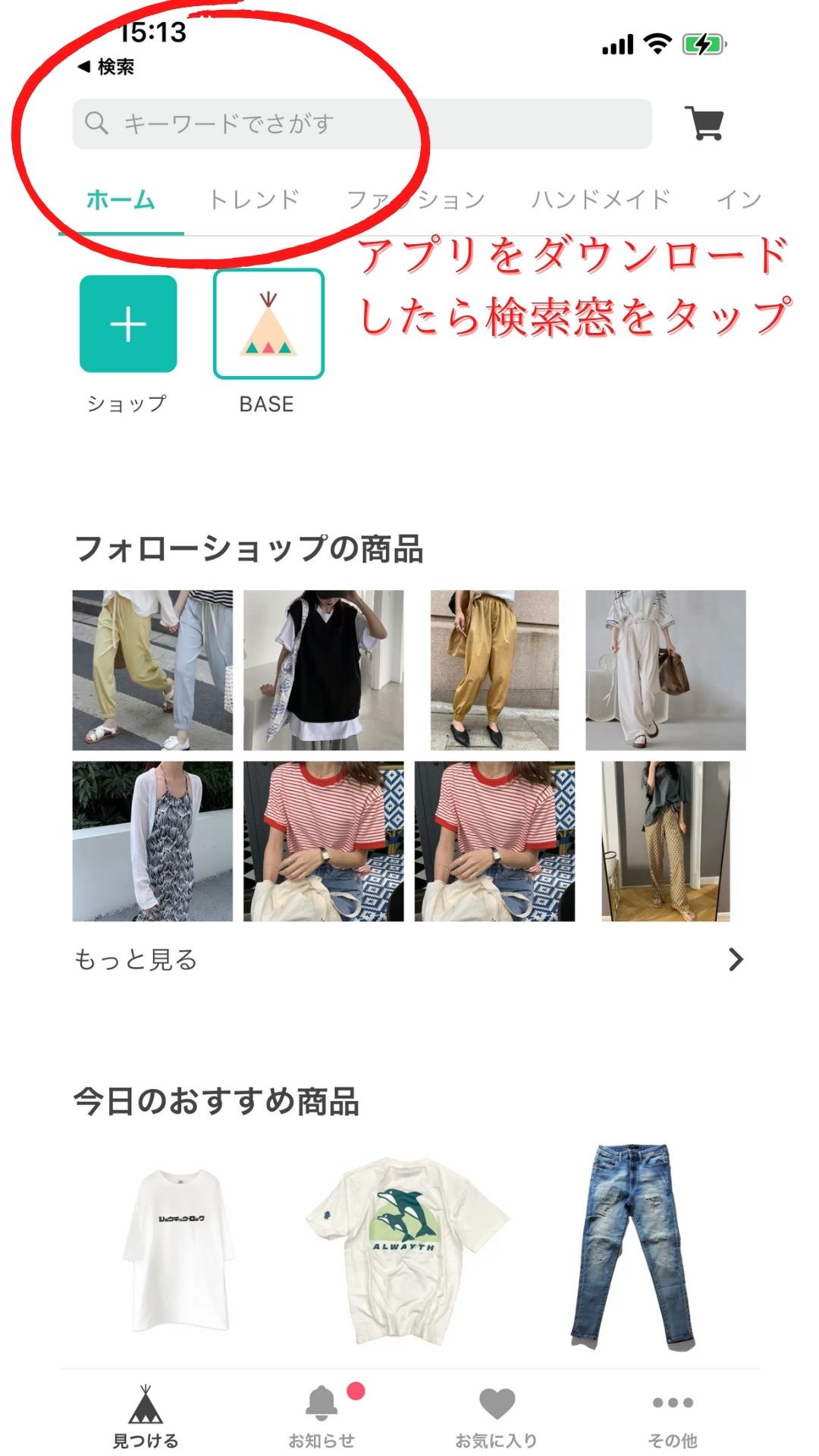Select the 見つける discover tab
This screenshot has height=1456, width=819.
tap(146, 1416)
